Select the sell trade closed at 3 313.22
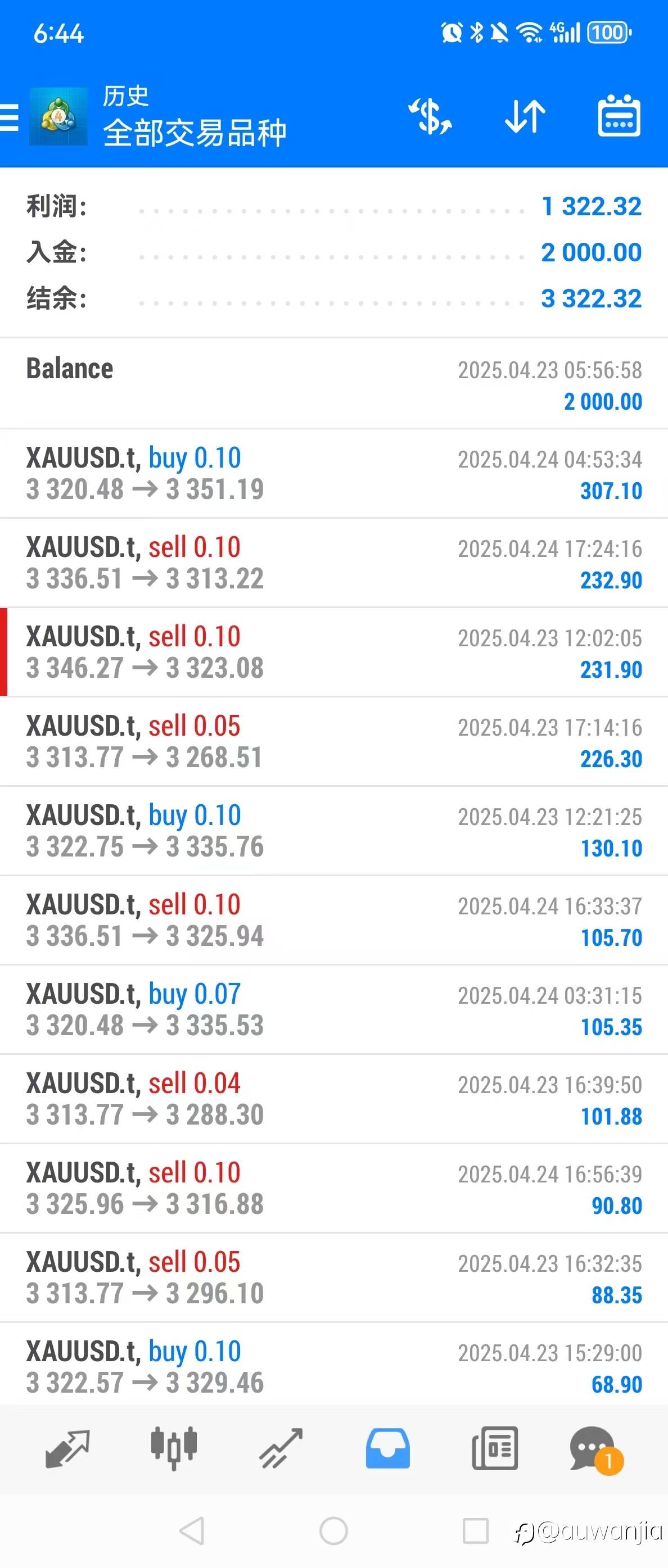The height and width of the screenshot is (1568, 668). pos(333,563)
